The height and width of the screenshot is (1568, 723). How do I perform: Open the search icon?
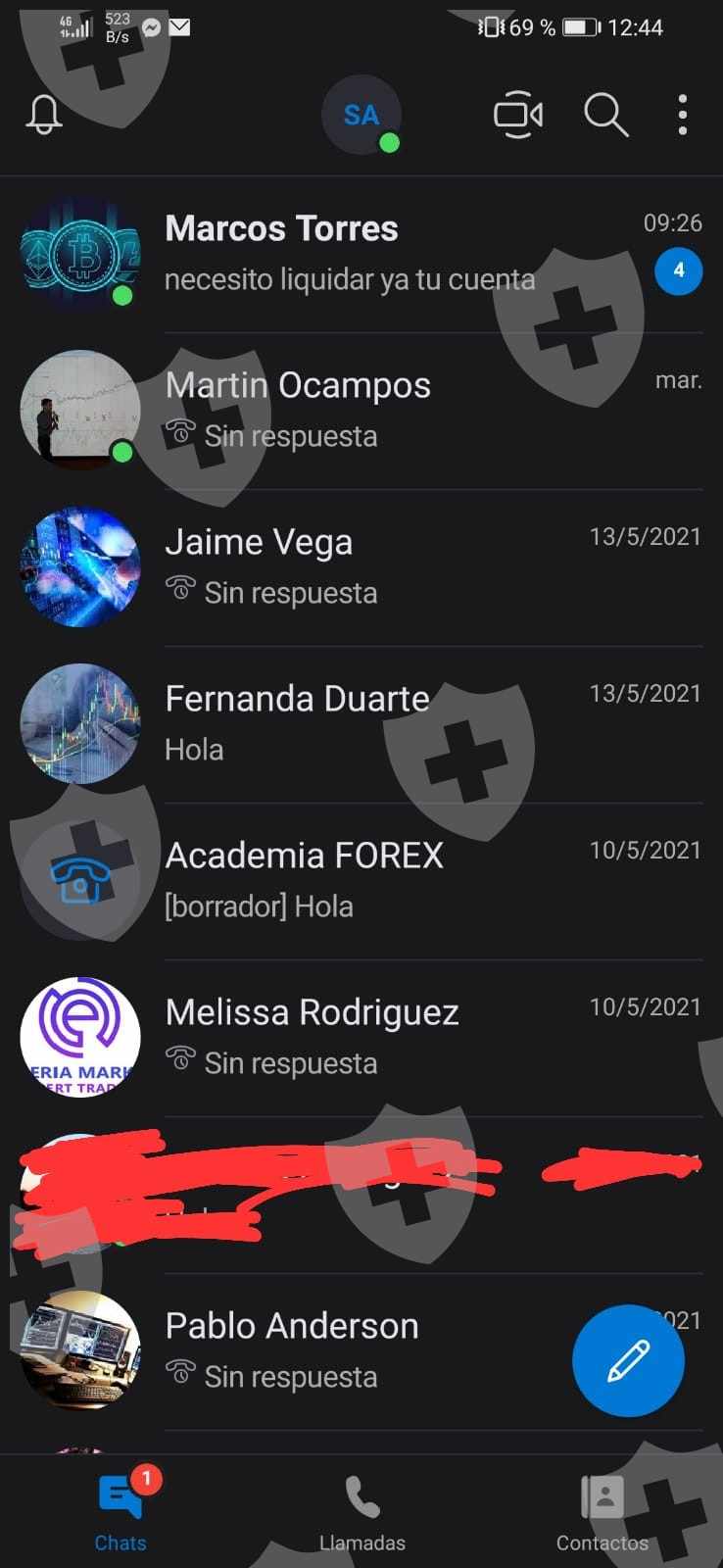(605, 116)
